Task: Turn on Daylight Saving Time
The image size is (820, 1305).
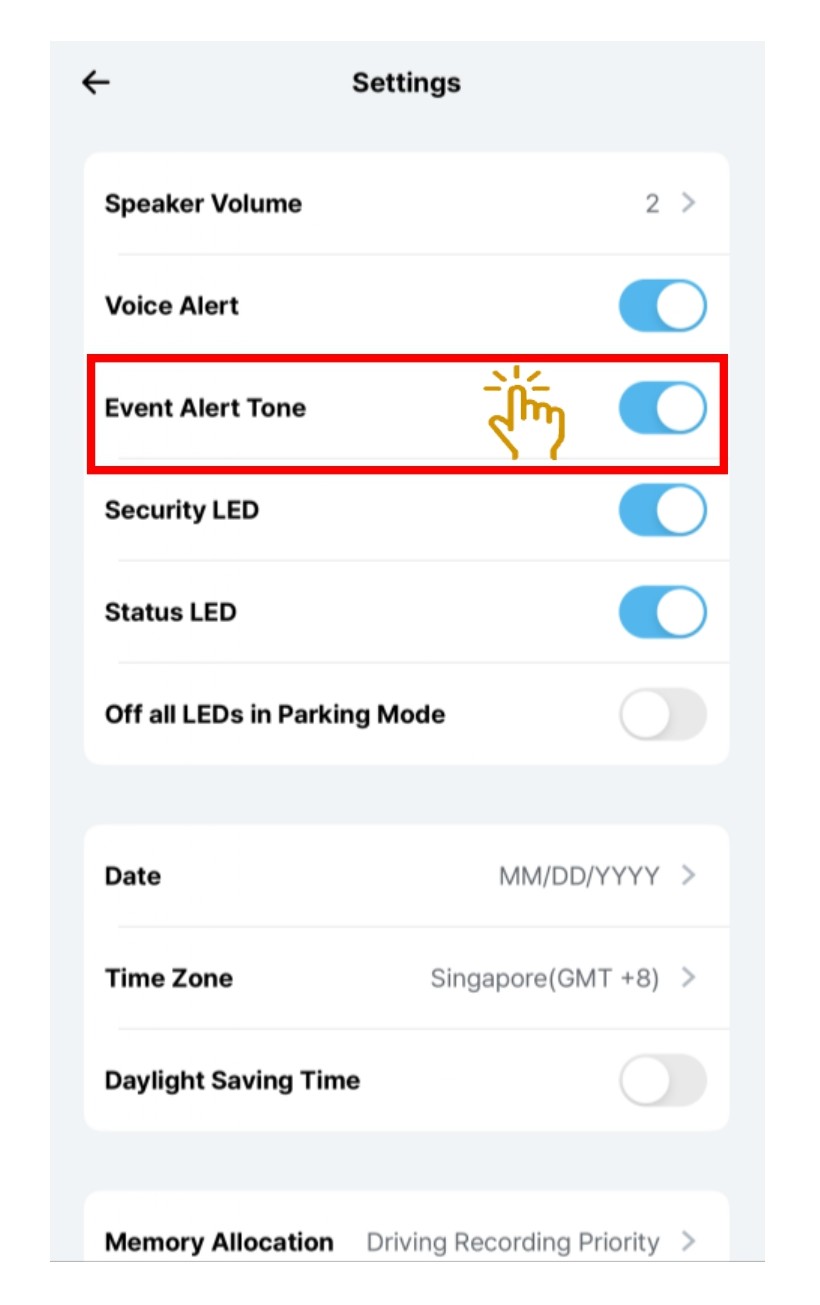Action: click(662, 1081)
